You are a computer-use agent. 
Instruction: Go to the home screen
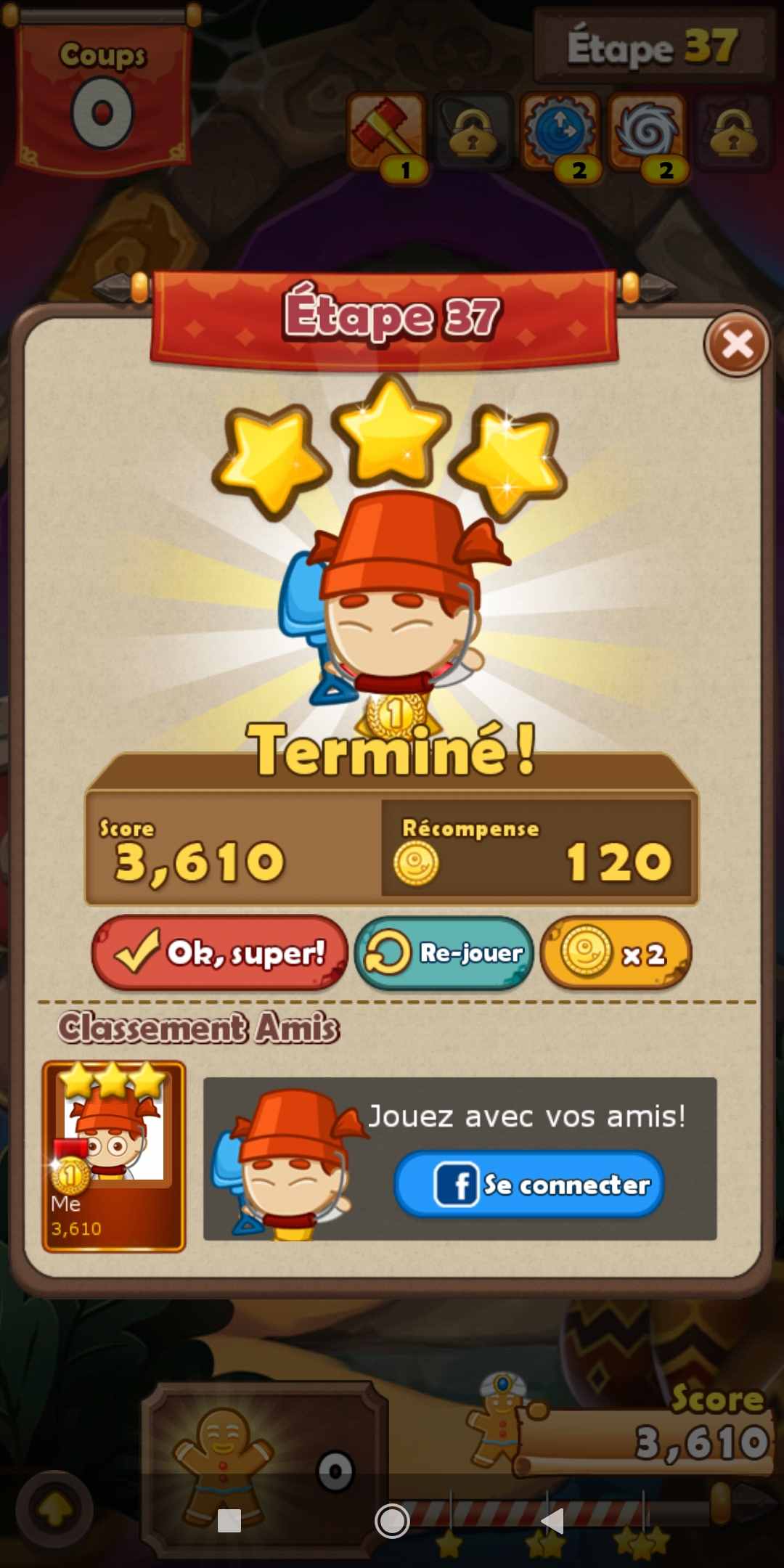pyautogui.click(x=392, y=1520)
